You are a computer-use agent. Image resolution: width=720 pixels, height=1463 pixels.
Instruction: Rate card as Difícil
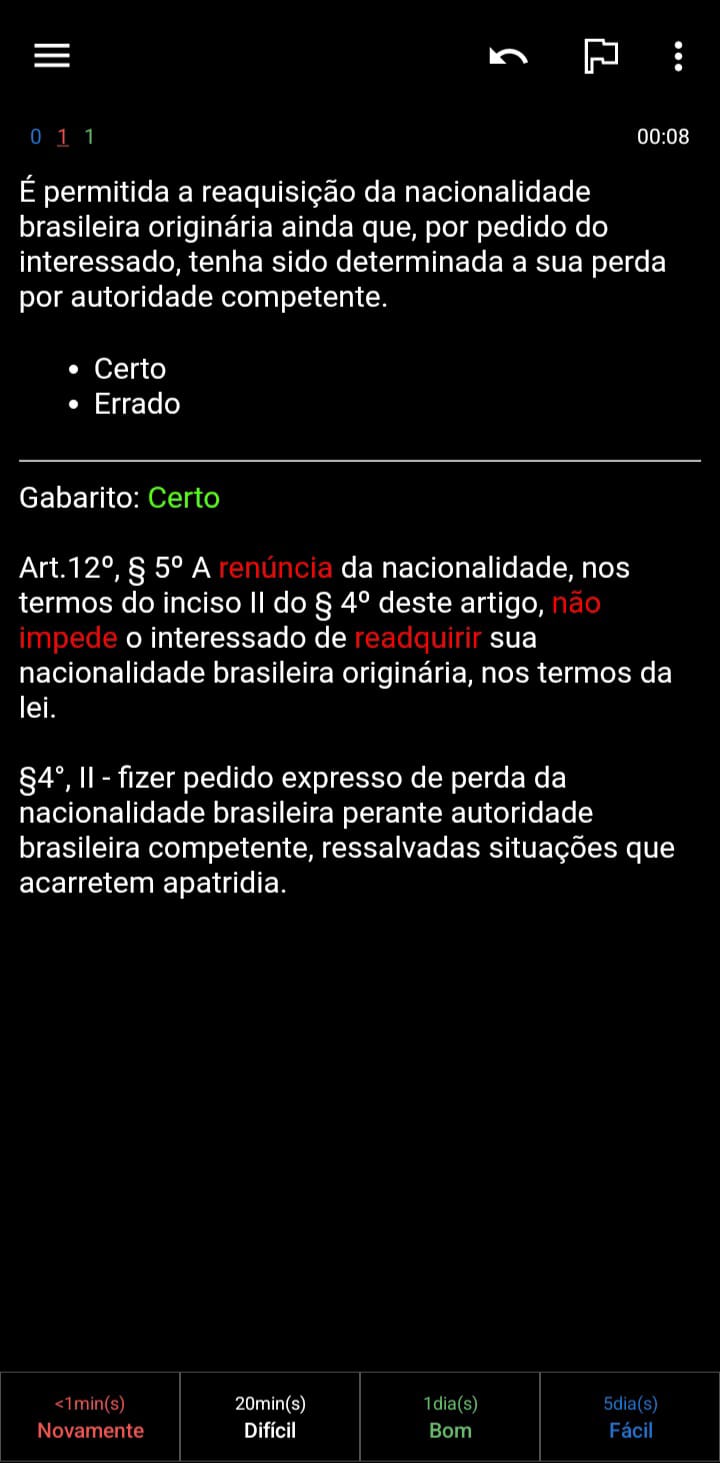click(x=270, y=1417)
